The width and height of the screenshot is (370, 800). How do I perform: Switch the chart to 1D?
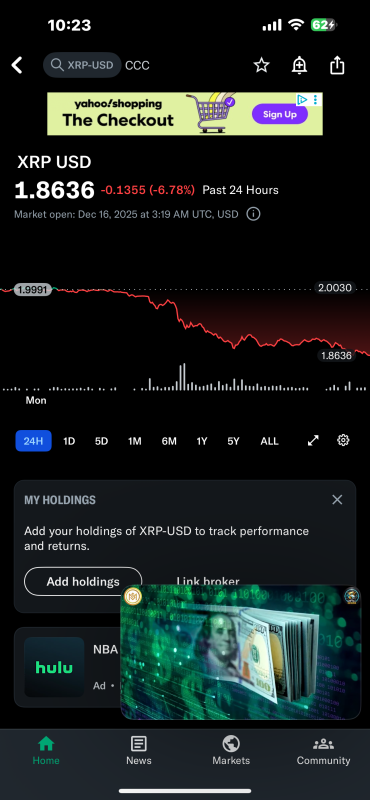[69, 441]
